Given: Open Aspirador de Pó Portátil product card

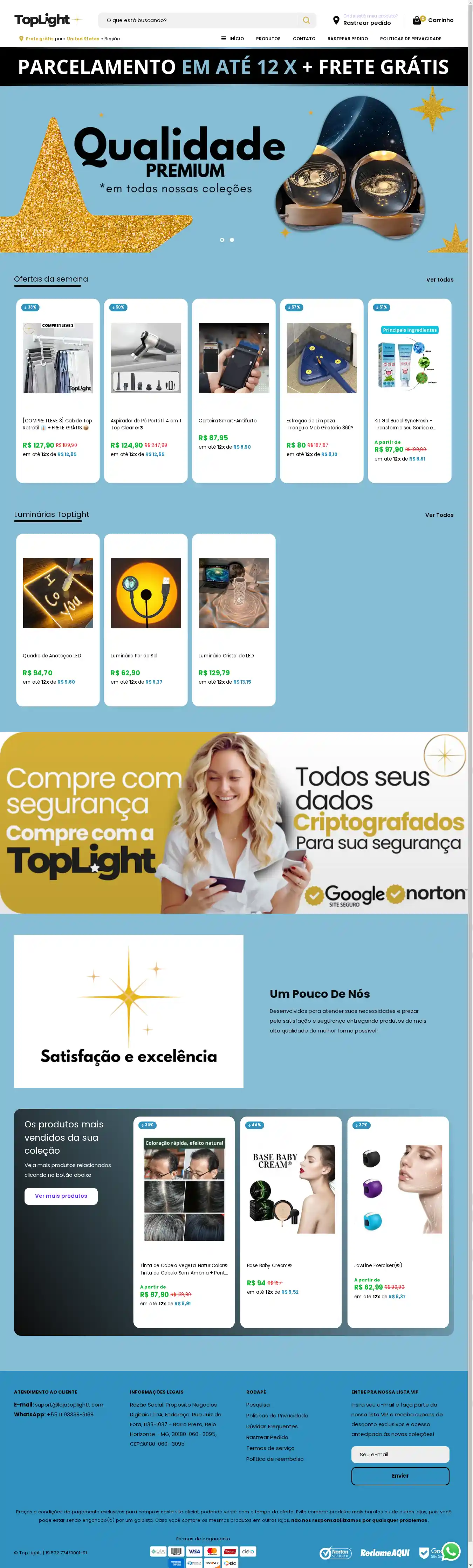Looking at the screenshot, I should pos(145,389).
